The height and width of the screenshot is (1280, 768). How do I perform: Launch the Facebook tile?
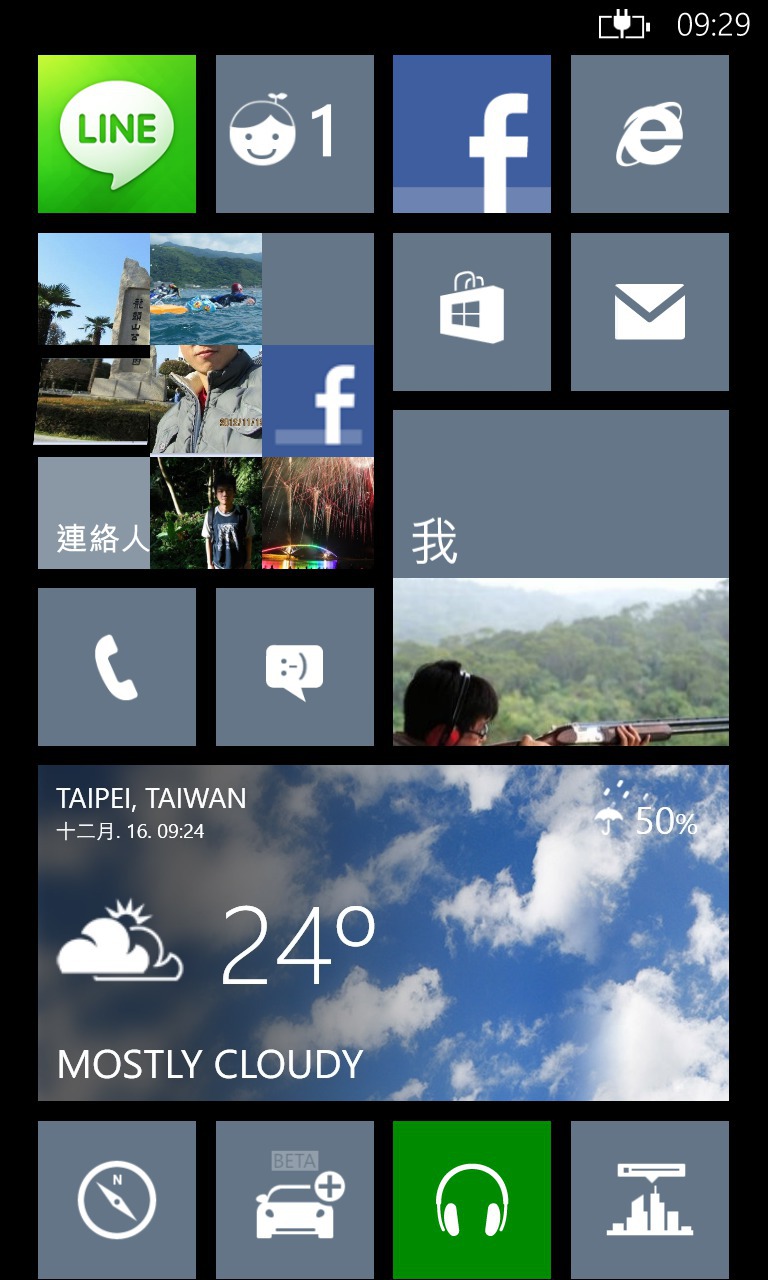click(x=472, y=134)
